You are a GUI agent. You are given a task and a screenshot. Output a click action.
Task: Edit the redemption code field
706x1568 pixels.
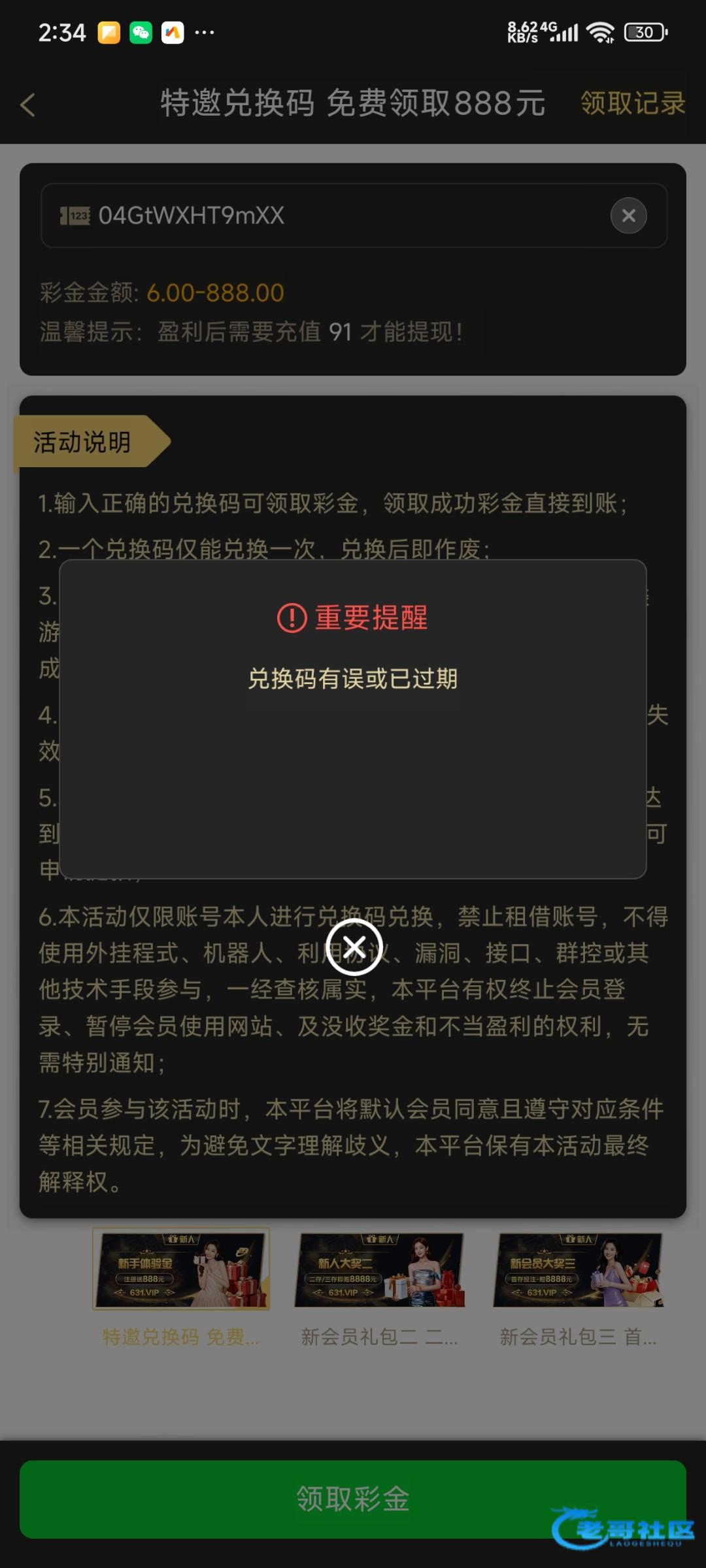[327, 216]
